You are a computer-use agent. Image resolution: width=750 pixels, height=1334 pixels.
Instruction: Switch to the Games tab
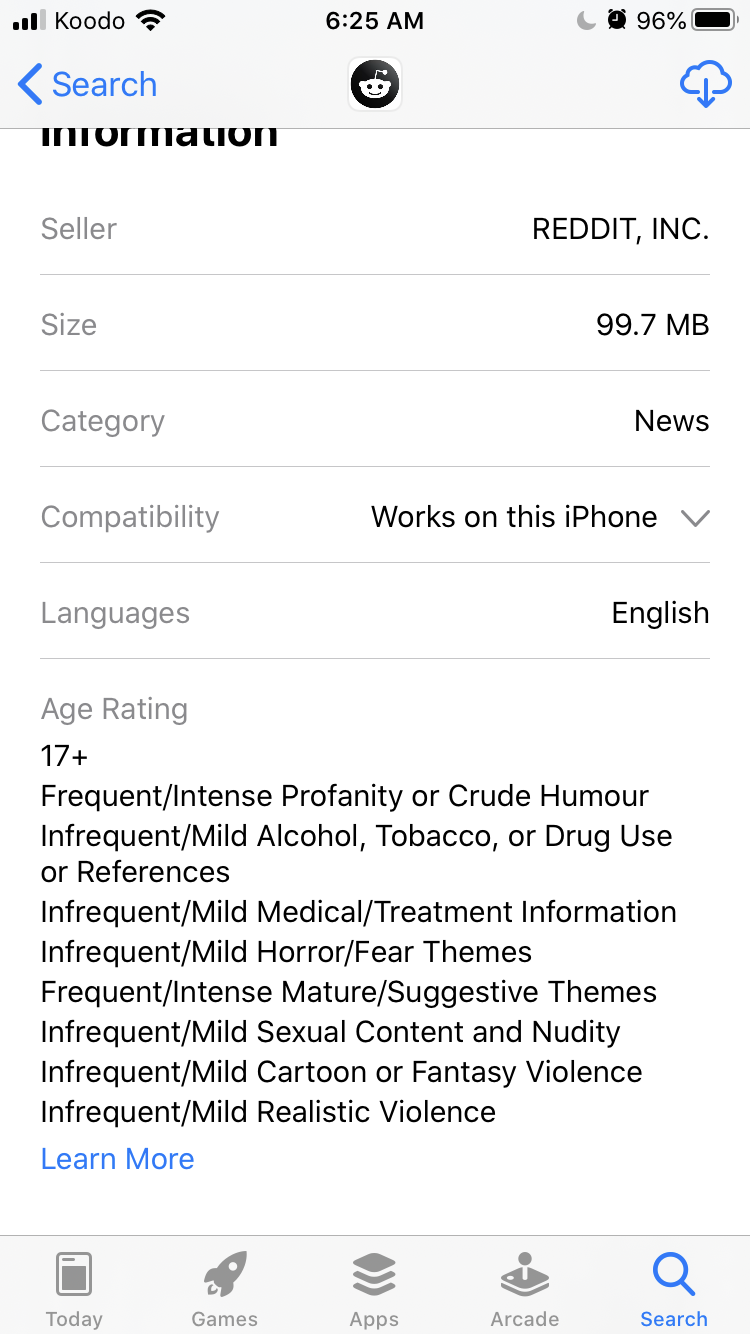pyautogui.click(x=224, y=1288)
